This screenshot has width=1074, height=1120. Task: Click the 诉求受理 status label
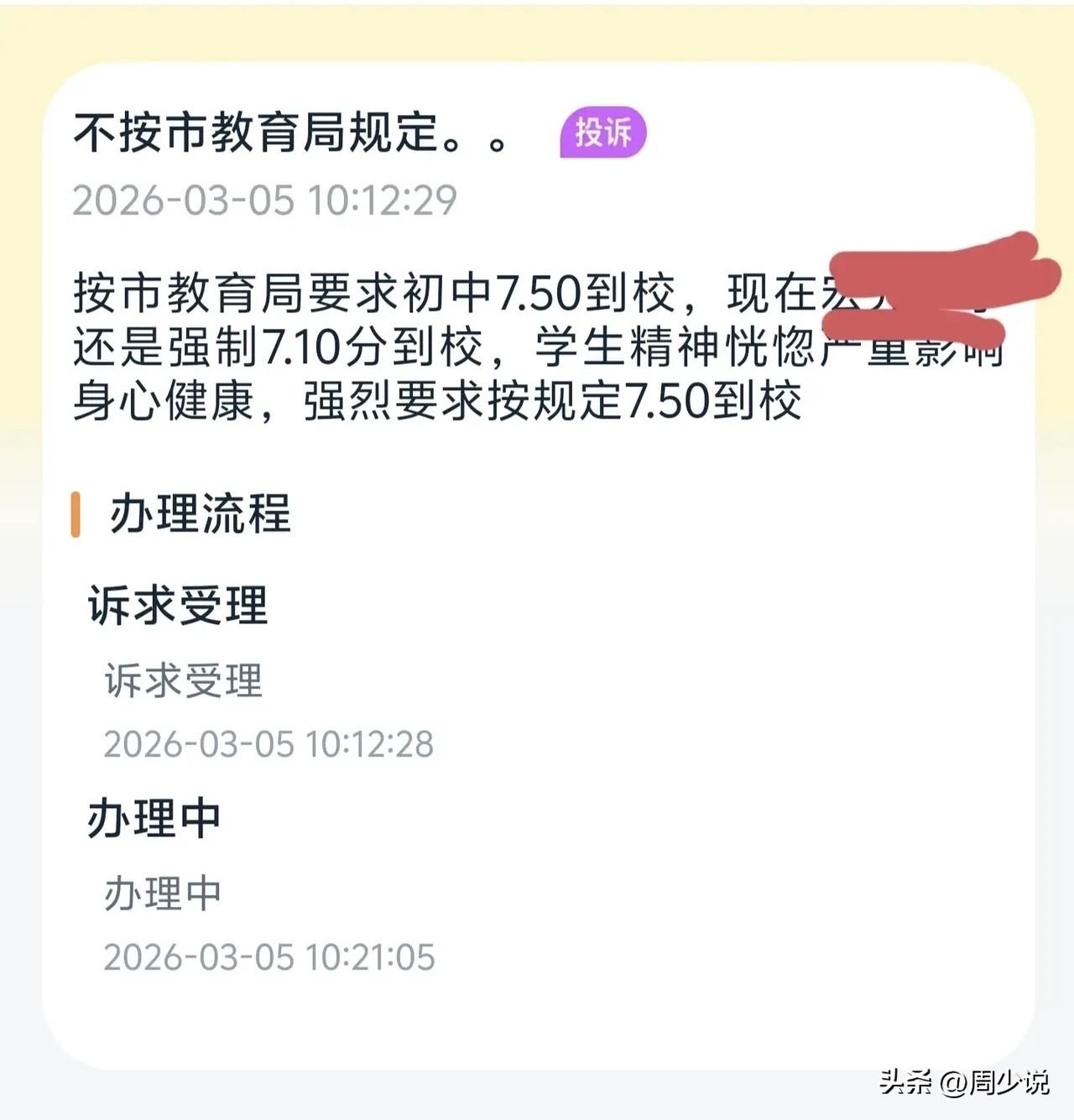[x=183, y=681]
